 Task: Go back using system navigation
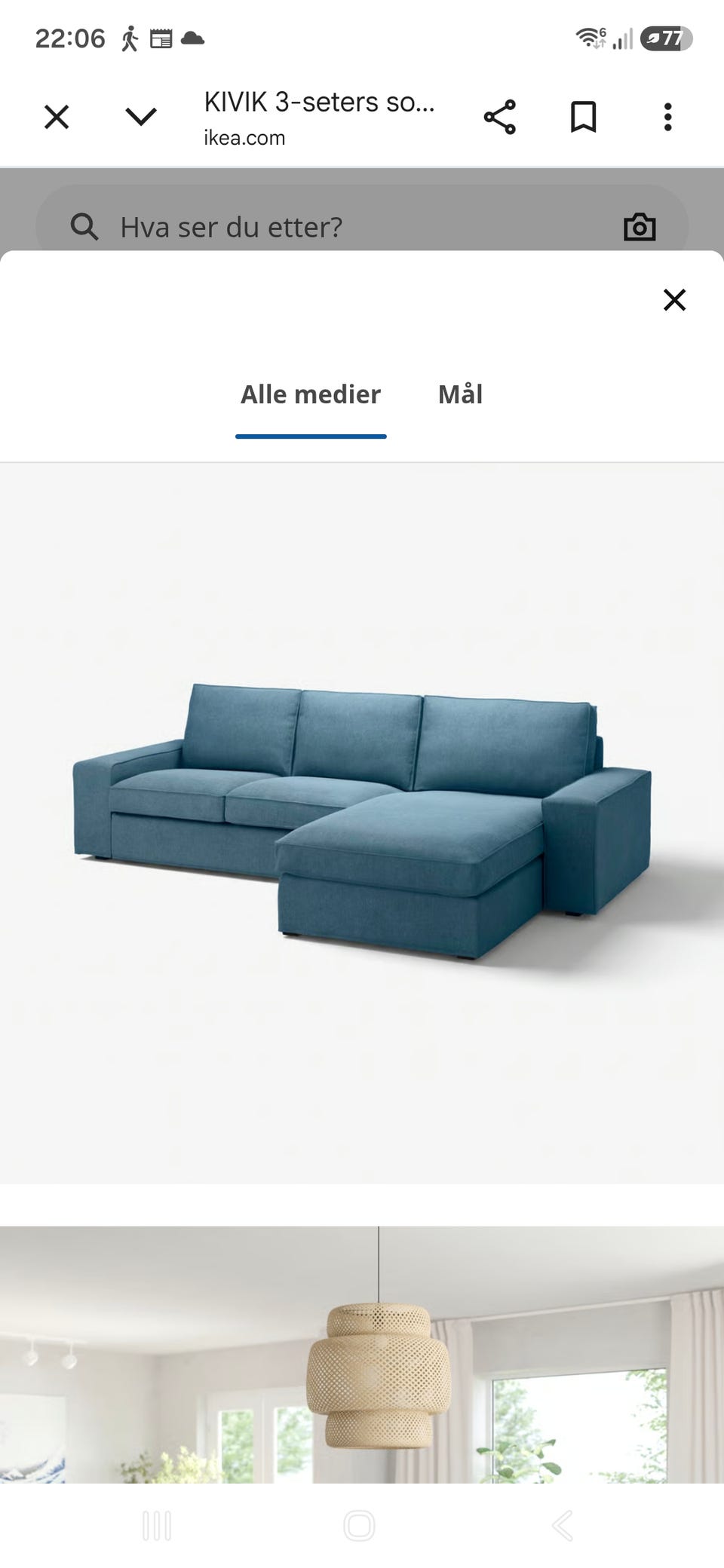562,1526
